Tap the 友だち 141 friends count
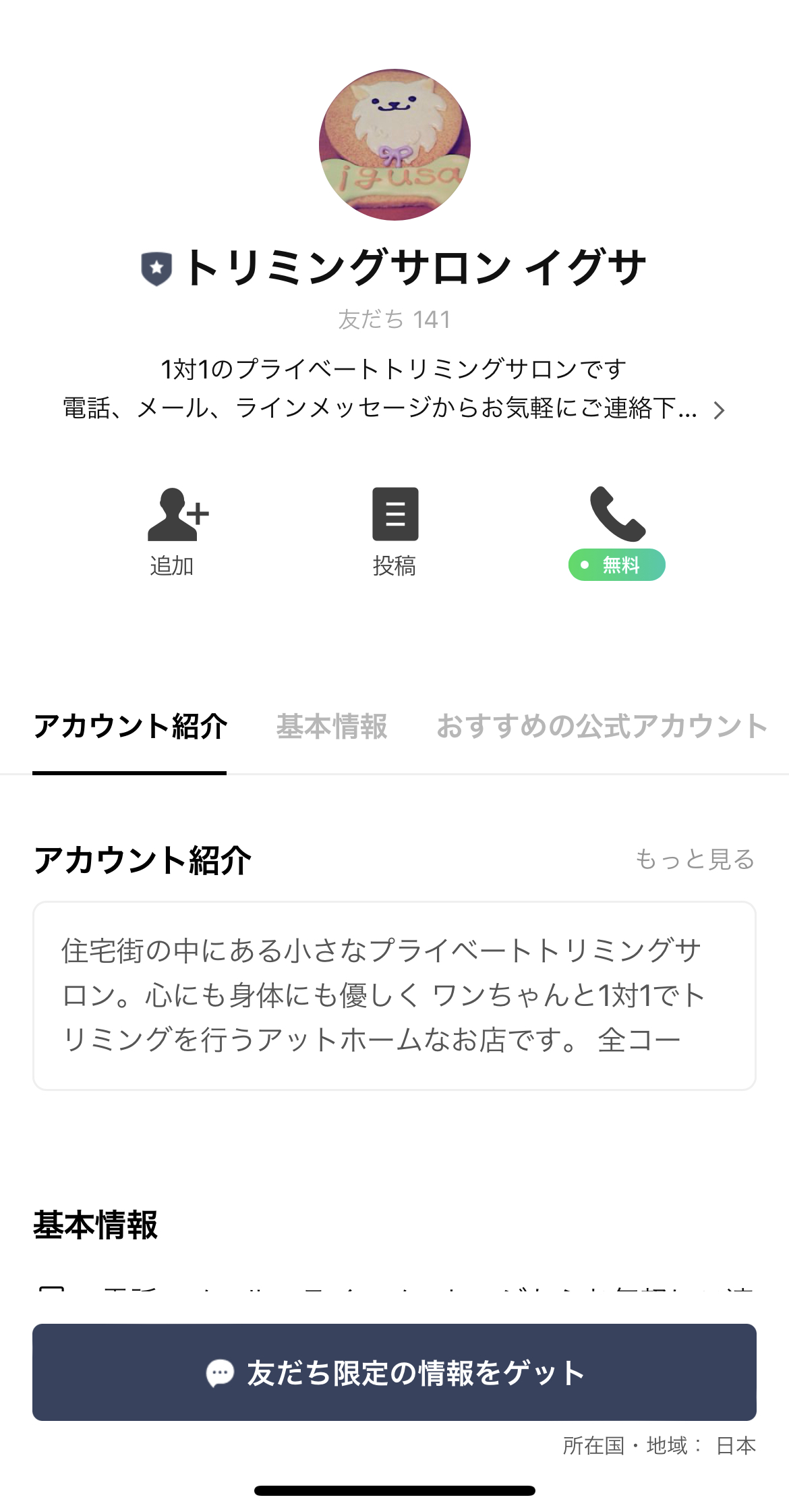The image size is (789, 1512). (x=394, y=320)
